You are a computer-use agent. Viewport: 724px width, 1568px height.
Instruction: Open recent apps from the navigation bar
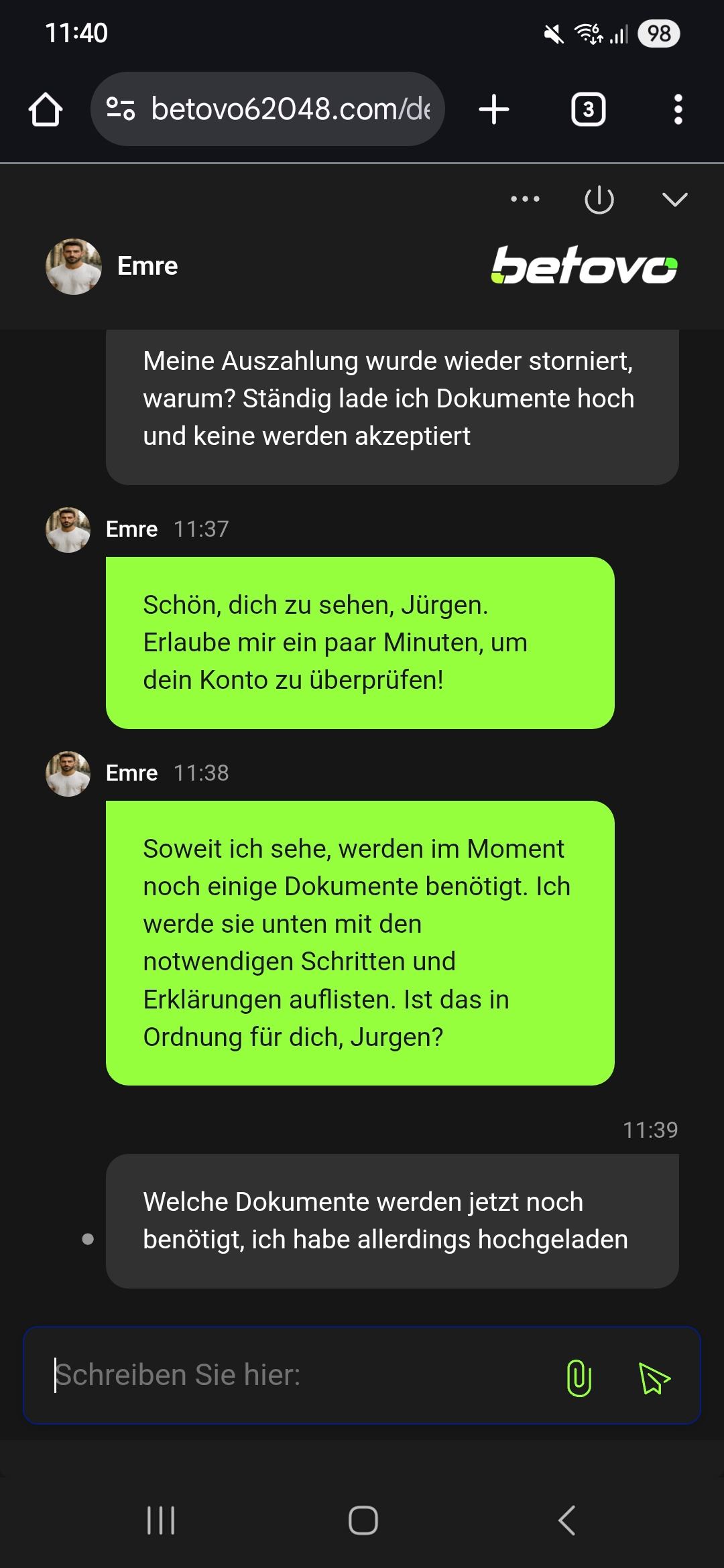(161, 1520)
